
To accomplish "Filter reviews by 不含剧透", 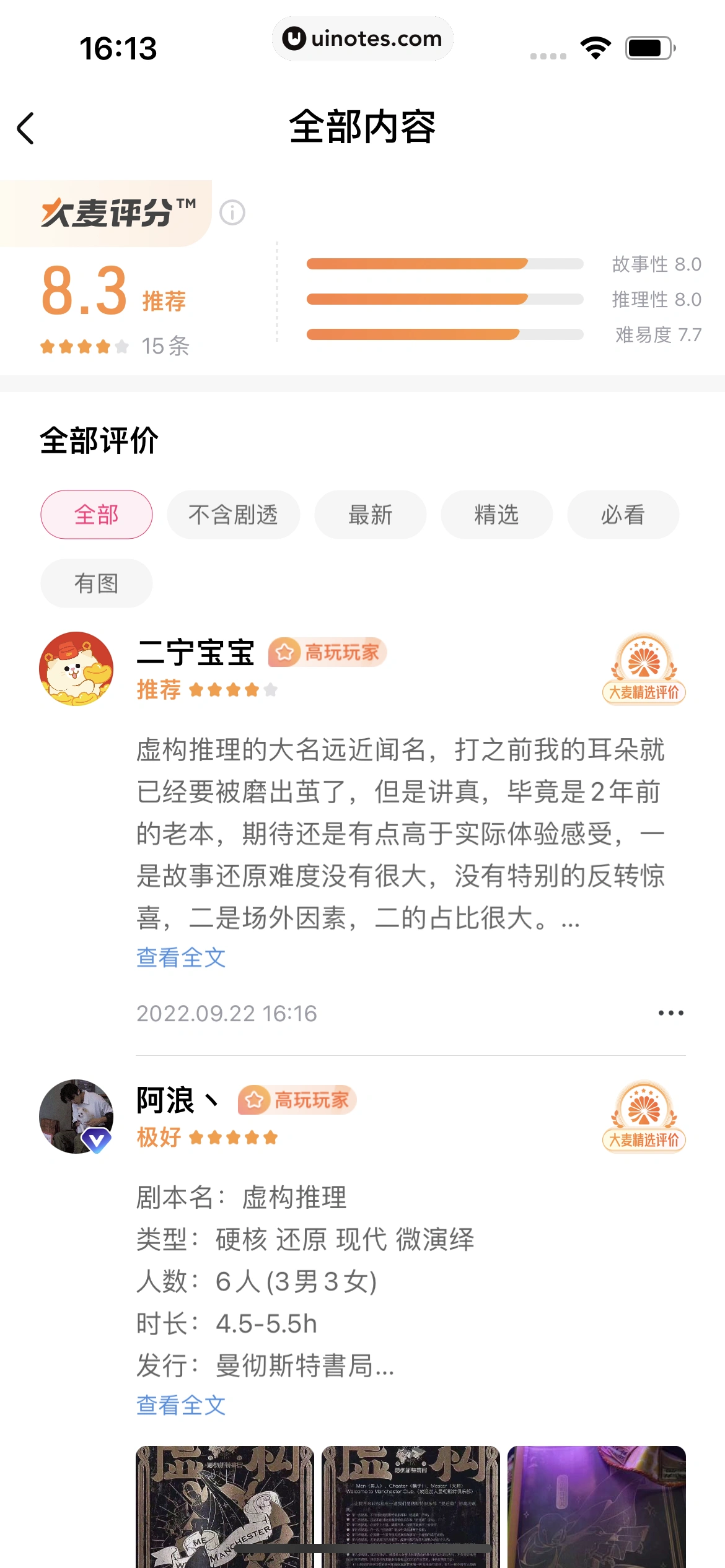I will tap(233, 515).
